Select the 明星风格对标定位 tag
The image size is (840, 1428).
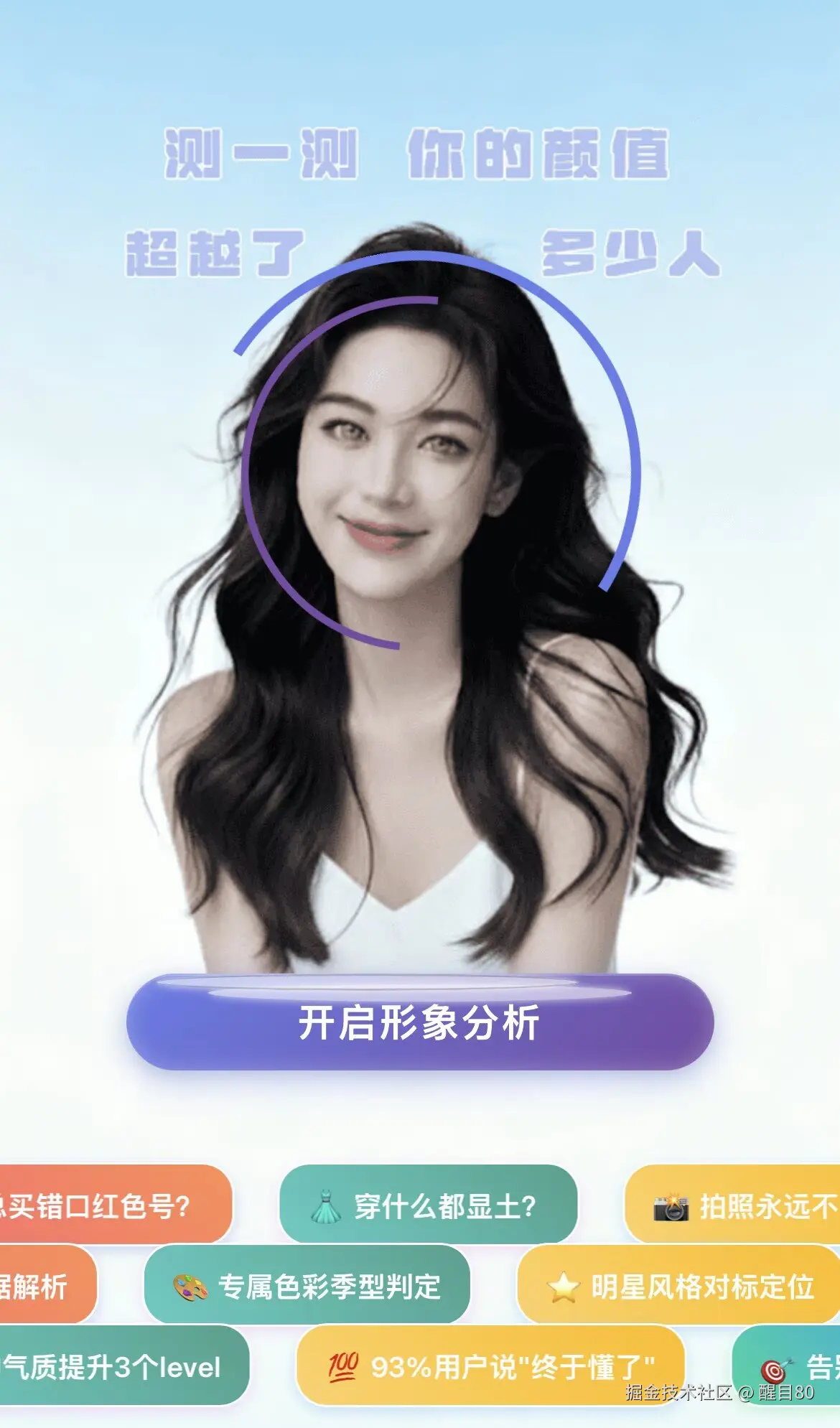pos(682,1284)
